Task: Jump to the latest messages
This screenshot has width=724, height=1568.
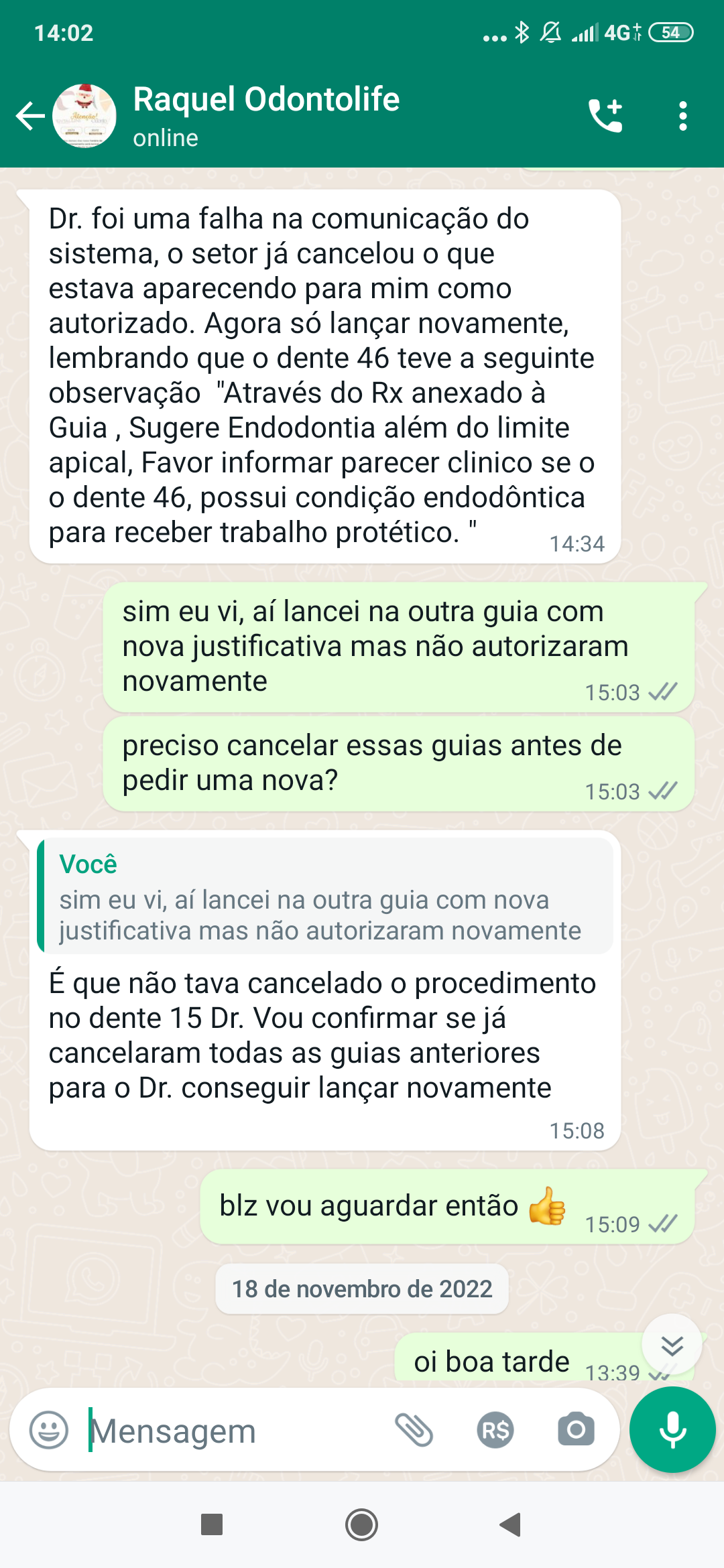Action: 672,1344
